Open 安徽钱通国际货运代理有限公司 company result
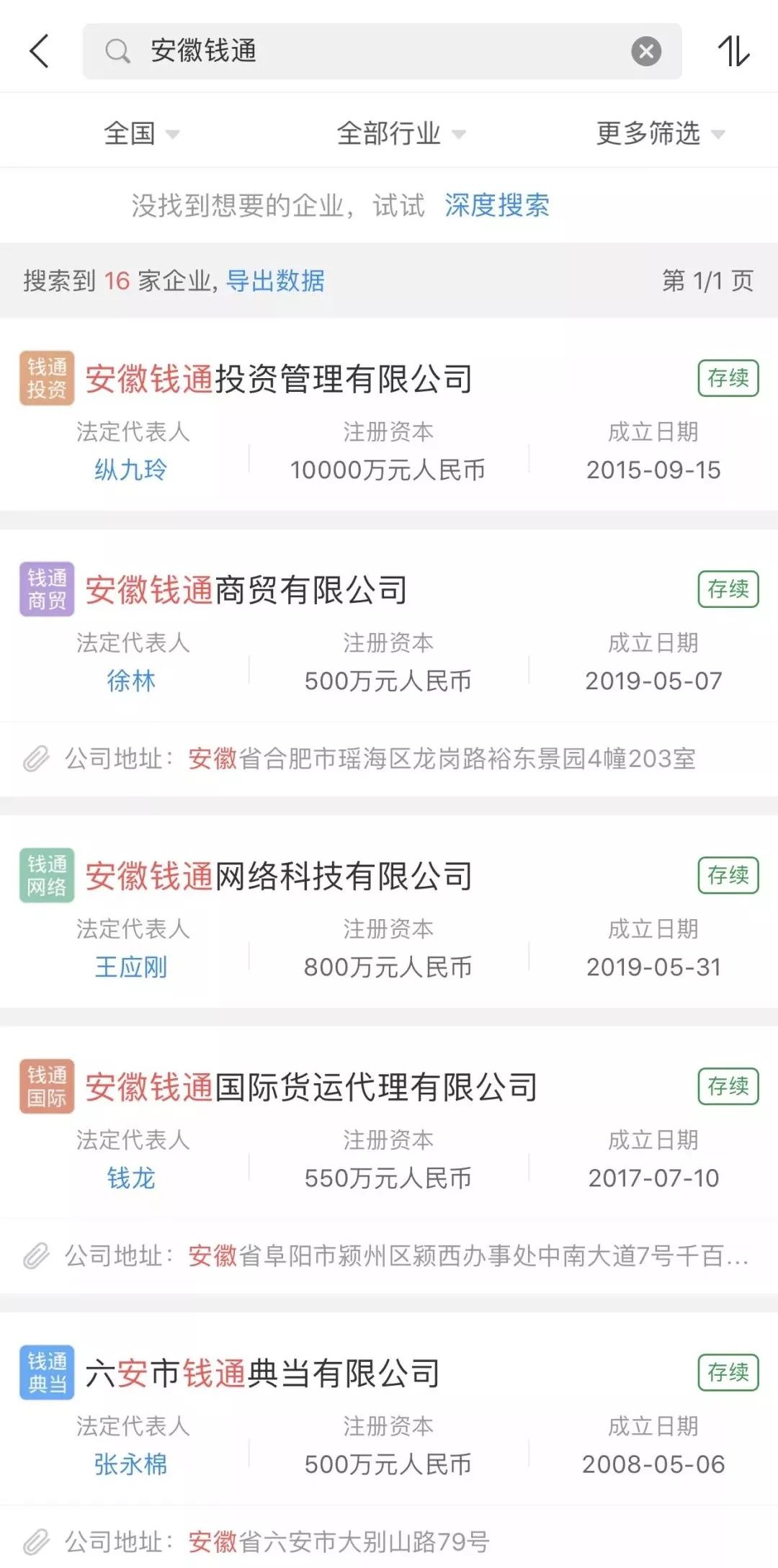This screenshot has width=778, height=1568. click(311, 1087)
